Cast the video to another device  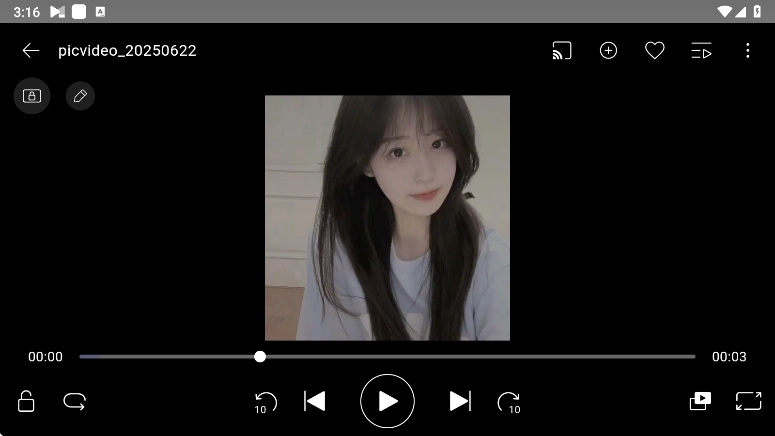(562, 51)
